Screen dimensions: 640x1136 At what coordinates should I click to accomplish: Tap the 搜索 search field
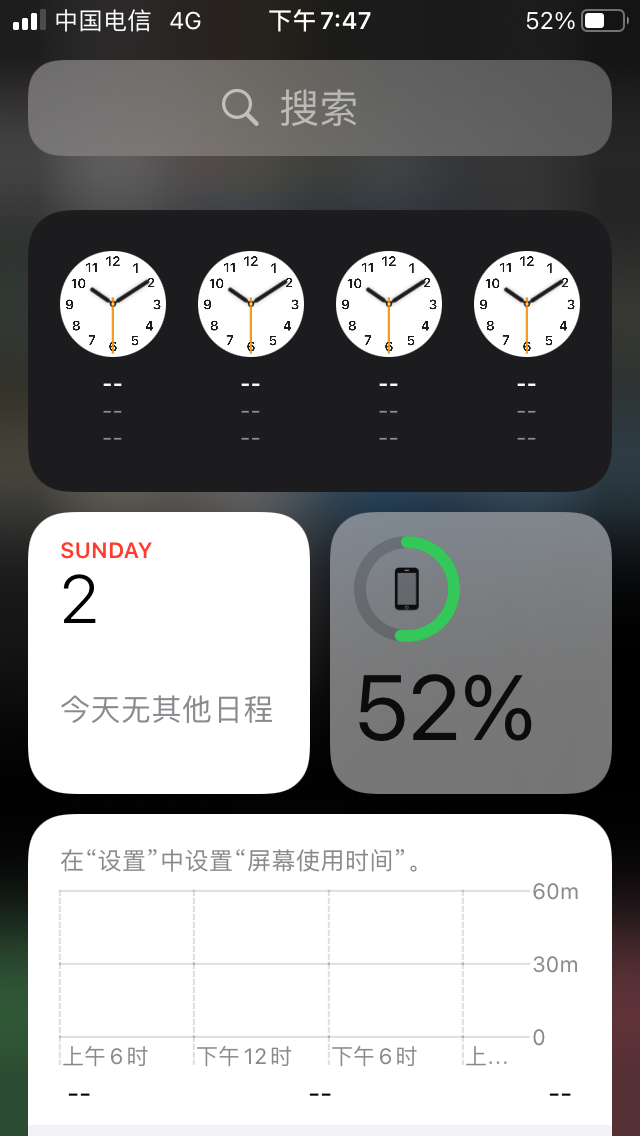click(319, 108)
